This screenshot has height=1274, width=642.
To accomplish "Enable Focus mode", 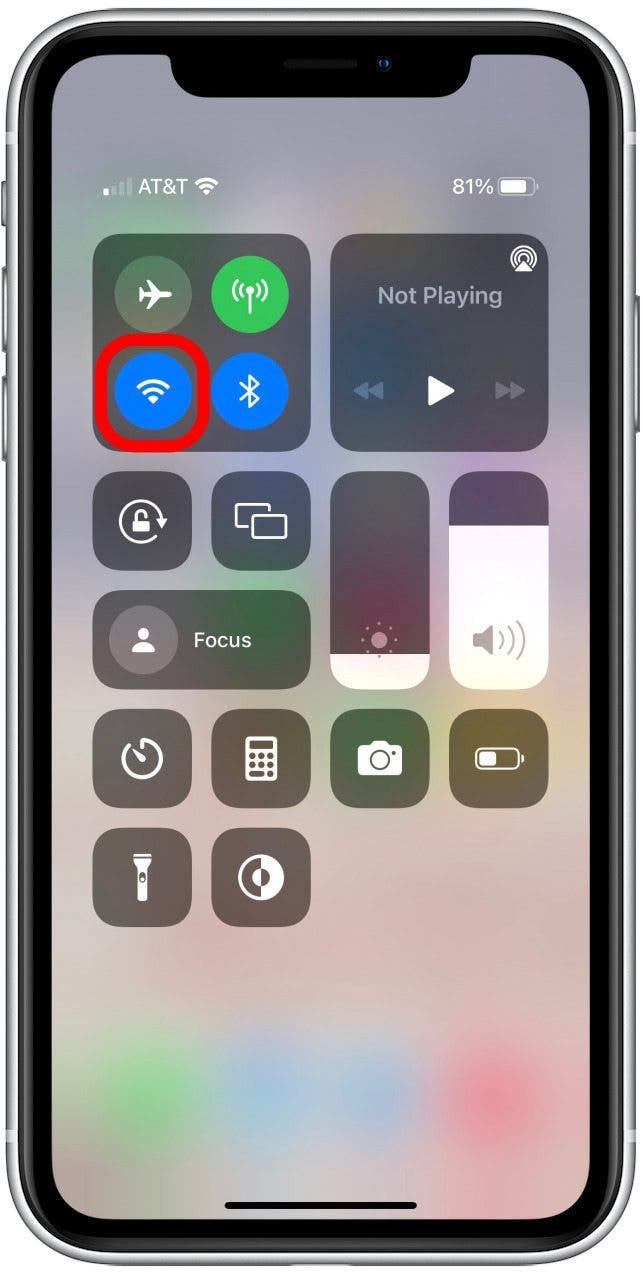I will pyautogui.click(x=202, y=640).
